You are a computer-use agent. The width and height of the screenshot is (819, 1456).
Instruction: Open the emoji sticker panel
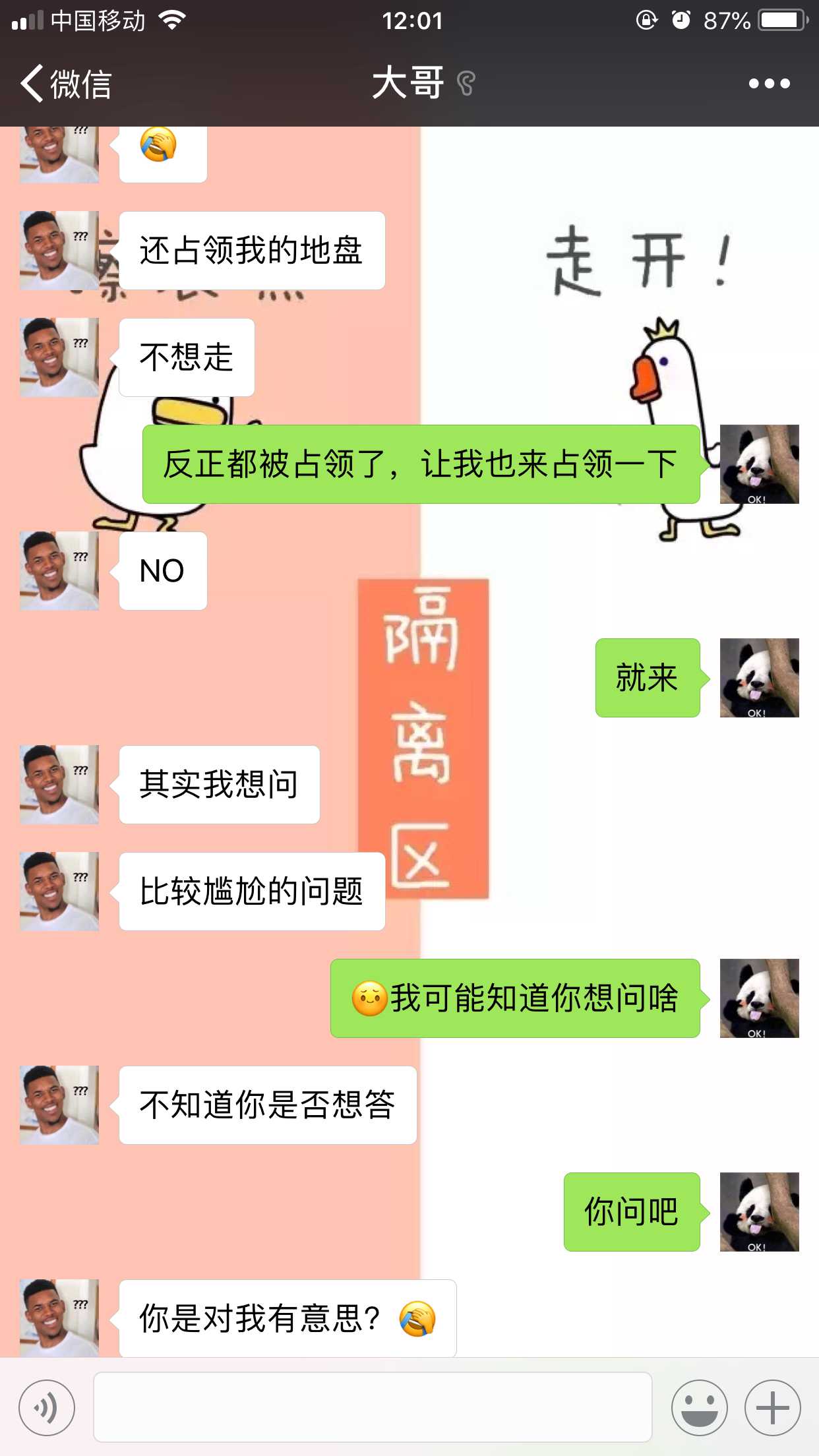699,1408
